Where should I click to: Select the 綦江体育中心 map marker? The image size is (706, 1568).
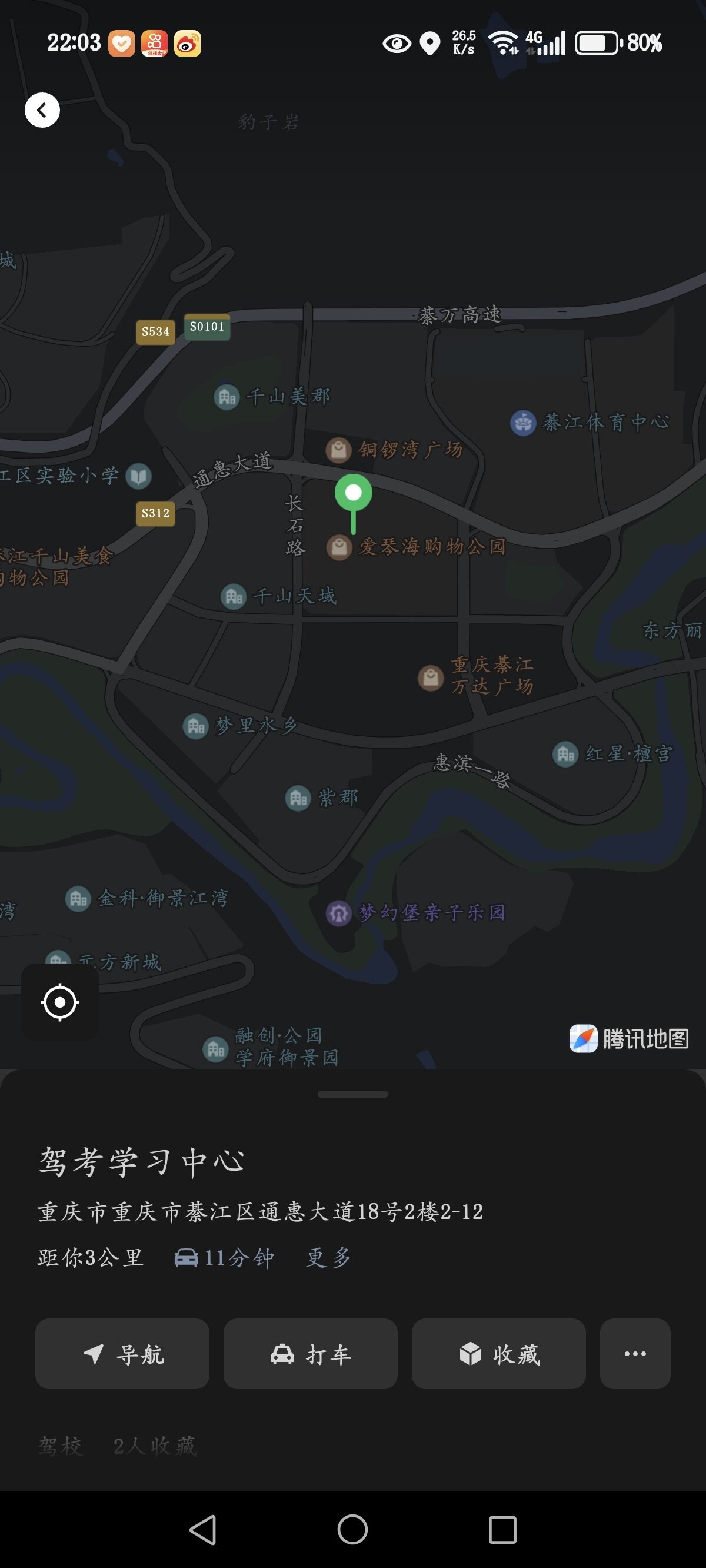pos(523,423)
